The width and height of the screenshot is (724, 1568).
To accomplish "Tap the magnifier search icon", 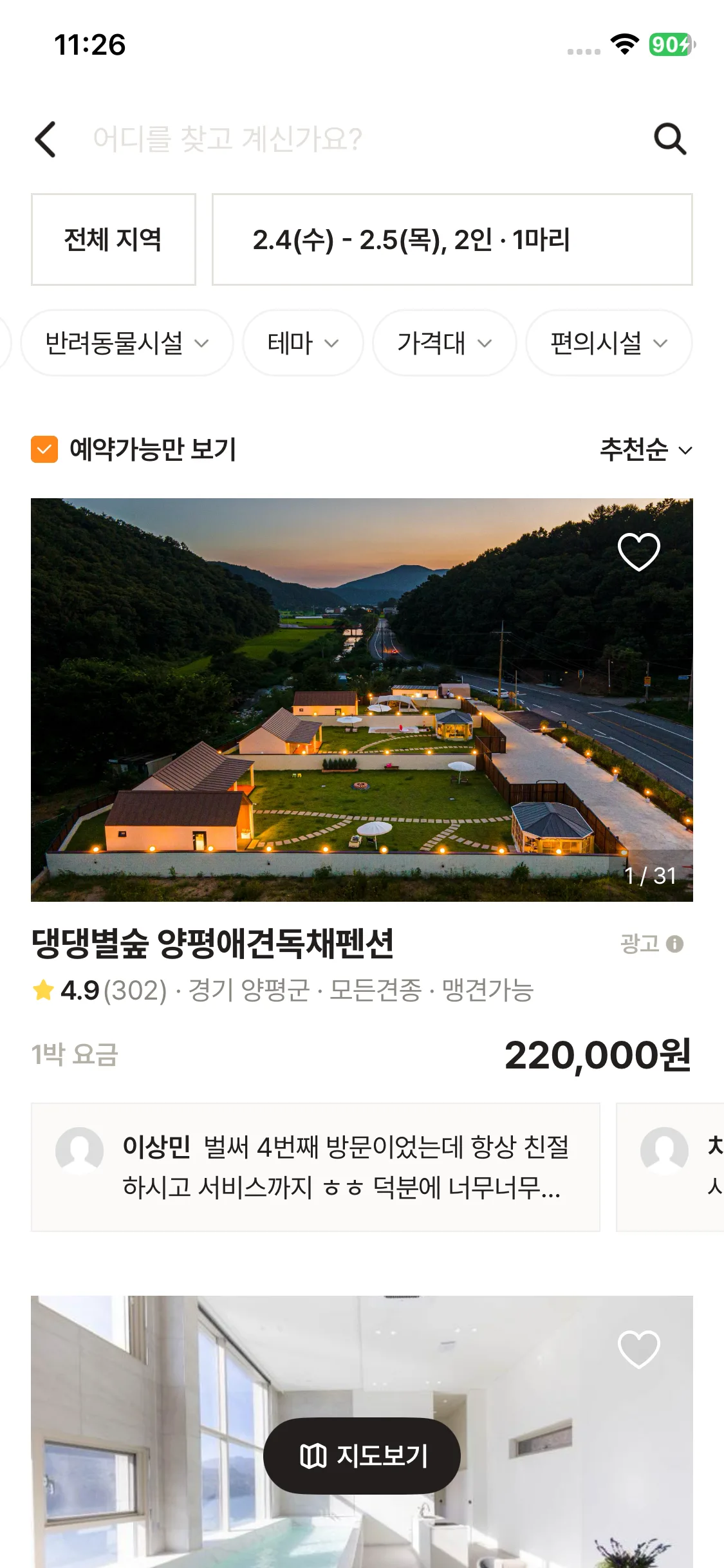I will 669,139.
